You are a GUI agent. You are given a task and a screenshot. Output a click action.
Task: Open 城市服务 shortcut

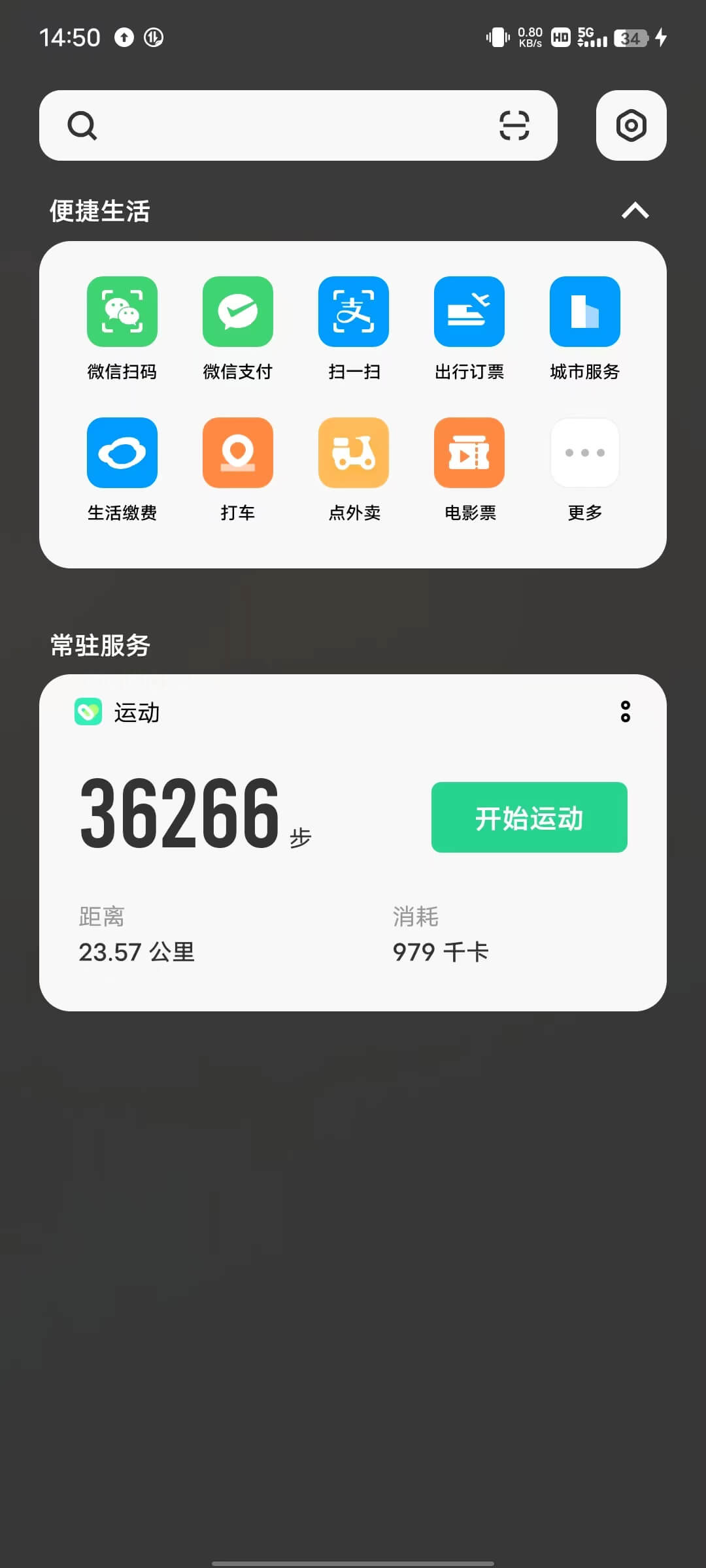(585, 312)
